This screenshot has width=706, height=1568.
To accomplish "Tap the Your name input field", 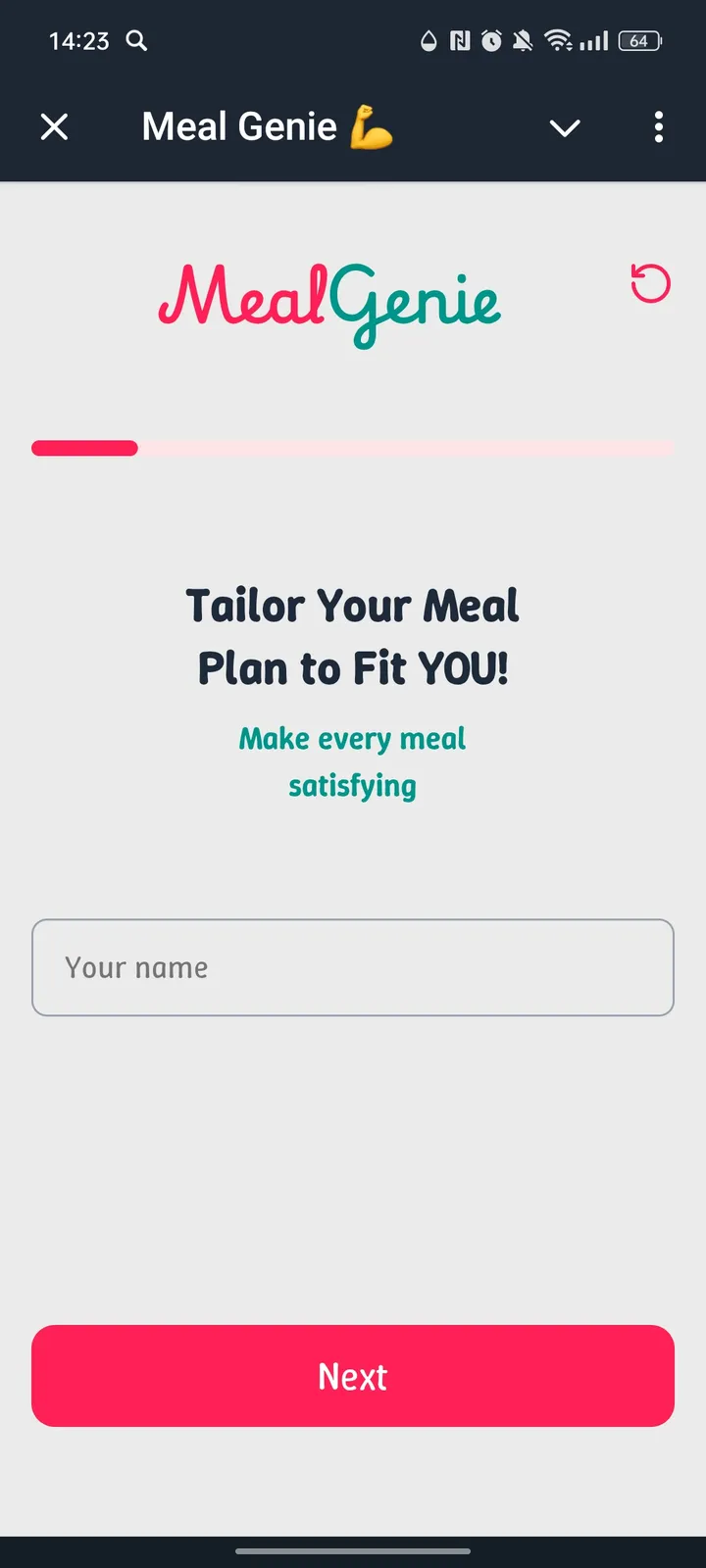I will tap(352, 967).
